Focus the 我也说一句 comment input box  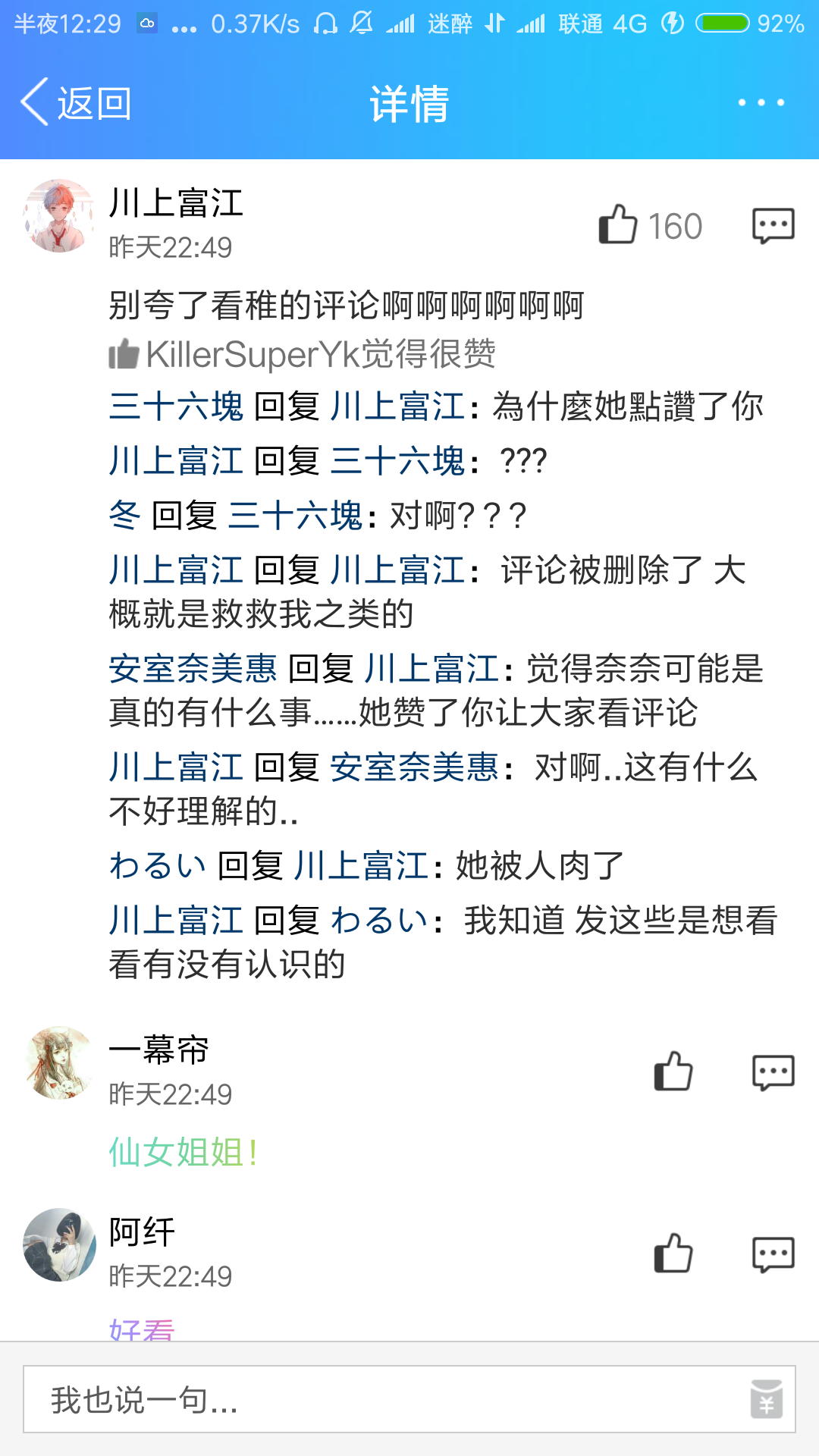[x=409, y=1400]
